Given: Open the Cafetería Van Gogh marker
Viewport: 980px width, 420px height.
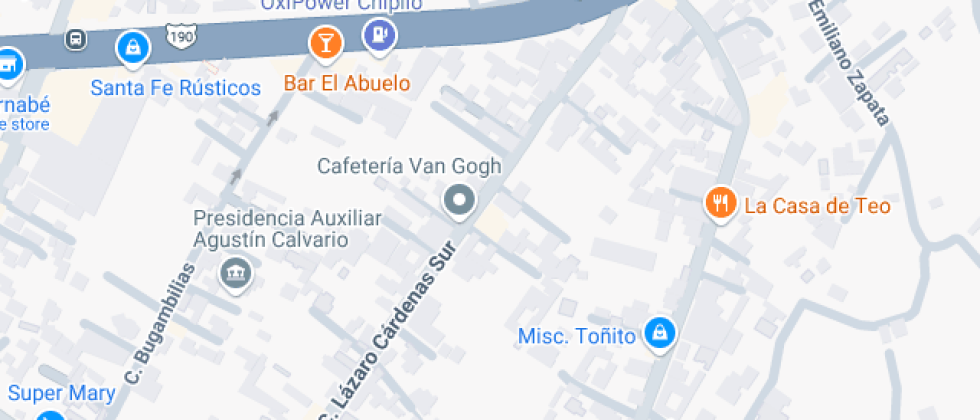Looking at the screenshot, I should pos(459,200).
